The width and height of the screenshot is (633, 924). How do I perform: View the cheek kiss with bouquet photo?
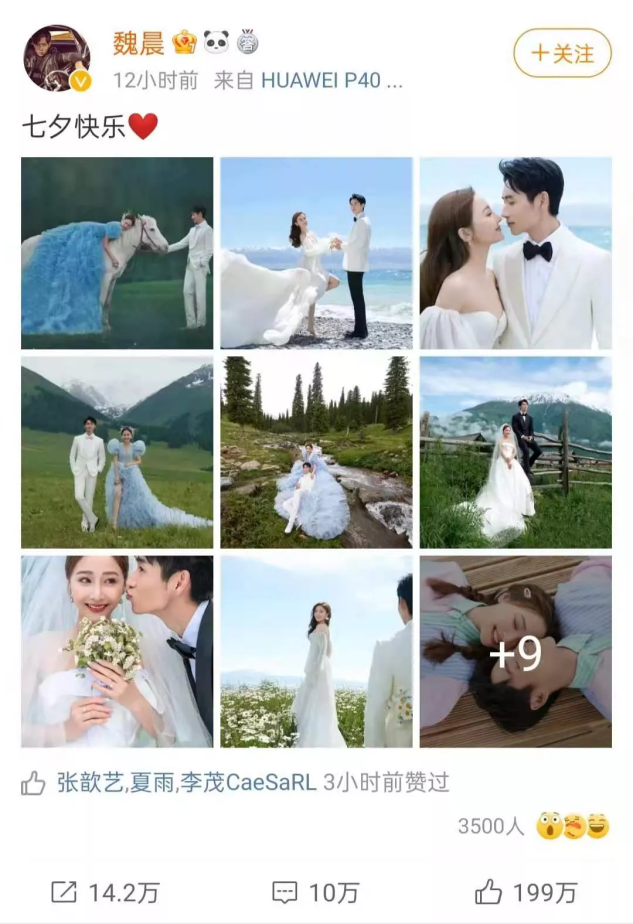coord(117,651)
